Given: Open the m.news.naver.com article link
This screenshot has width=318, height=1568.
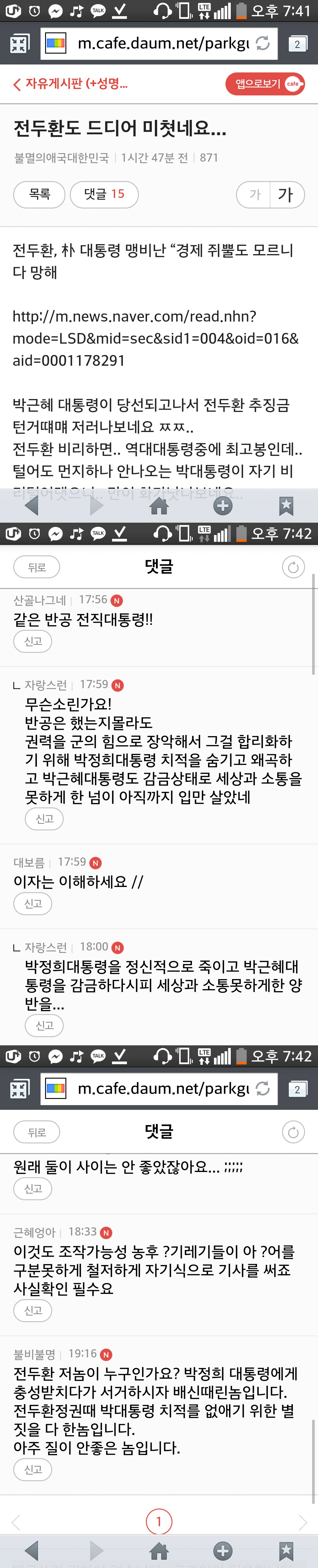Looking at the screenshot, I should [x=155, y=338].
